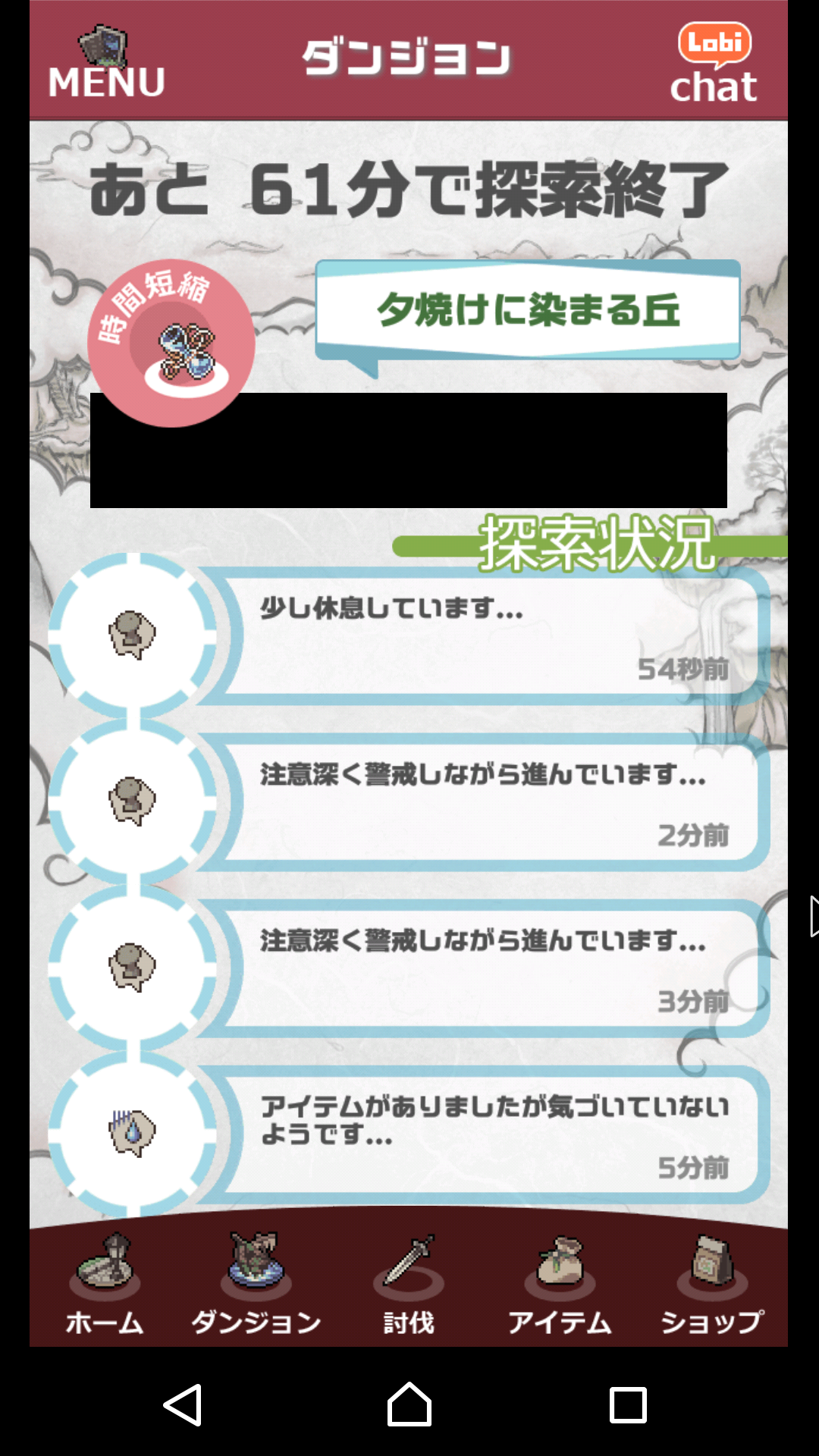
Task: Tap the Android back button
Action: (183, 1404)
